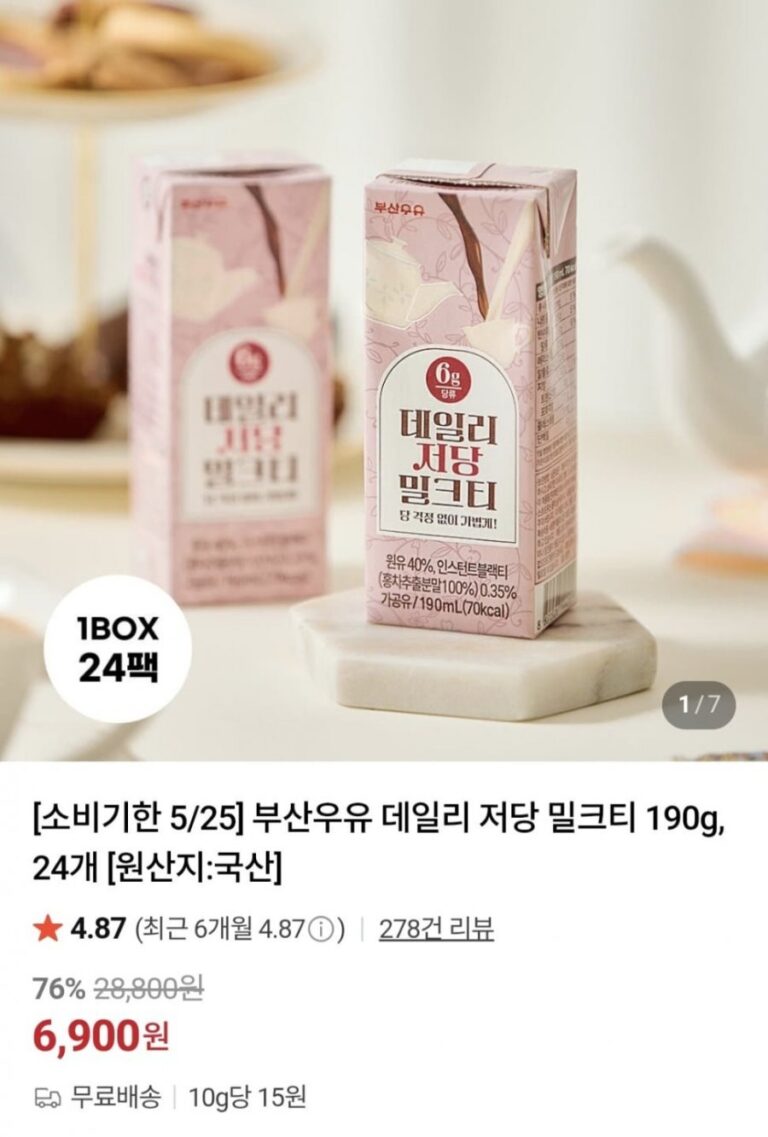768x1137 pixels.
Task: Open the 278건 리뷰 reviews link
Action: click(436, 929)
